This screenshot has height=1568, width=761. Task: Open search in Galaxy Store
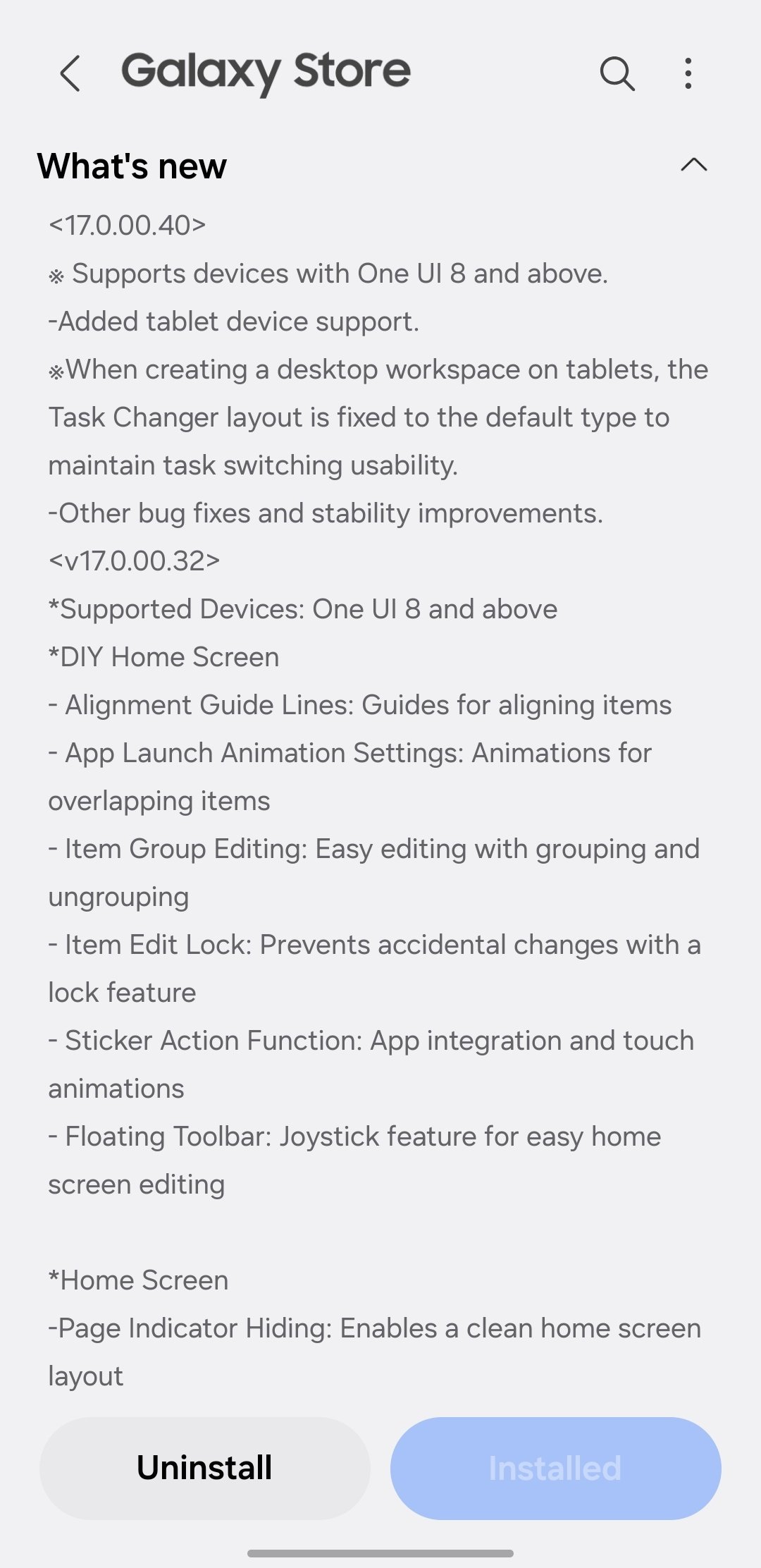click(x=617, y=73)
